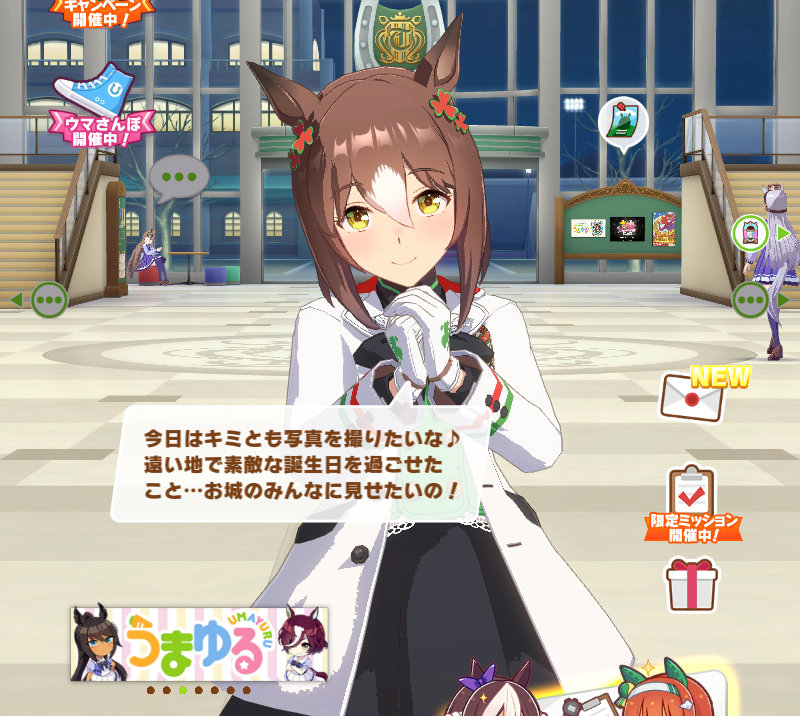The width and height of the screenshot is (800, 716).
Task: Tap the green-ringed icon beside the gray-haired character
Action: [750, 234]
